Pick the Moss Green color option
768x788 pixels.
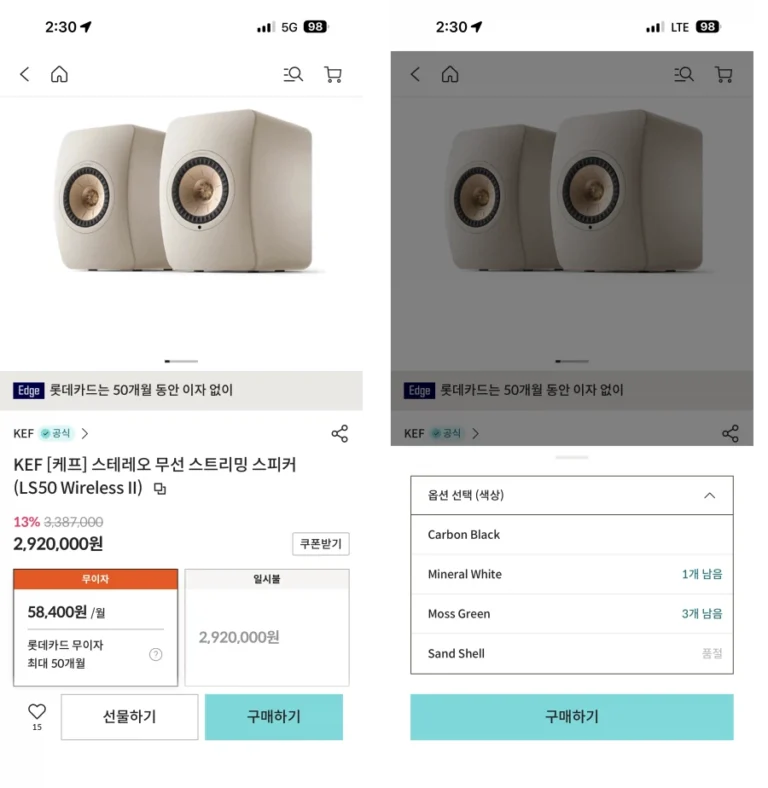pos(571,614)
